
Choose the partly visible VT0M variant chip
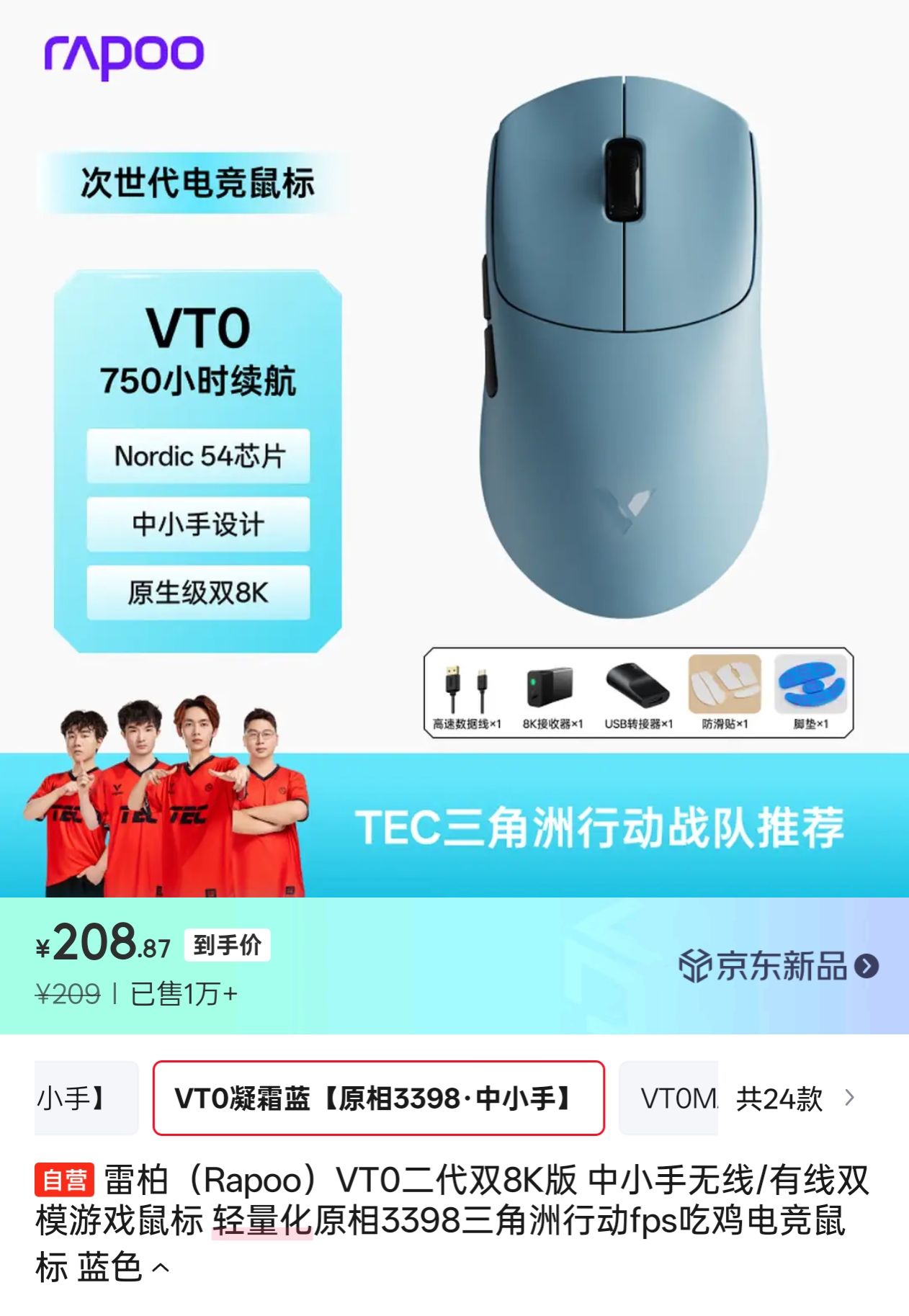(670, 1098)
